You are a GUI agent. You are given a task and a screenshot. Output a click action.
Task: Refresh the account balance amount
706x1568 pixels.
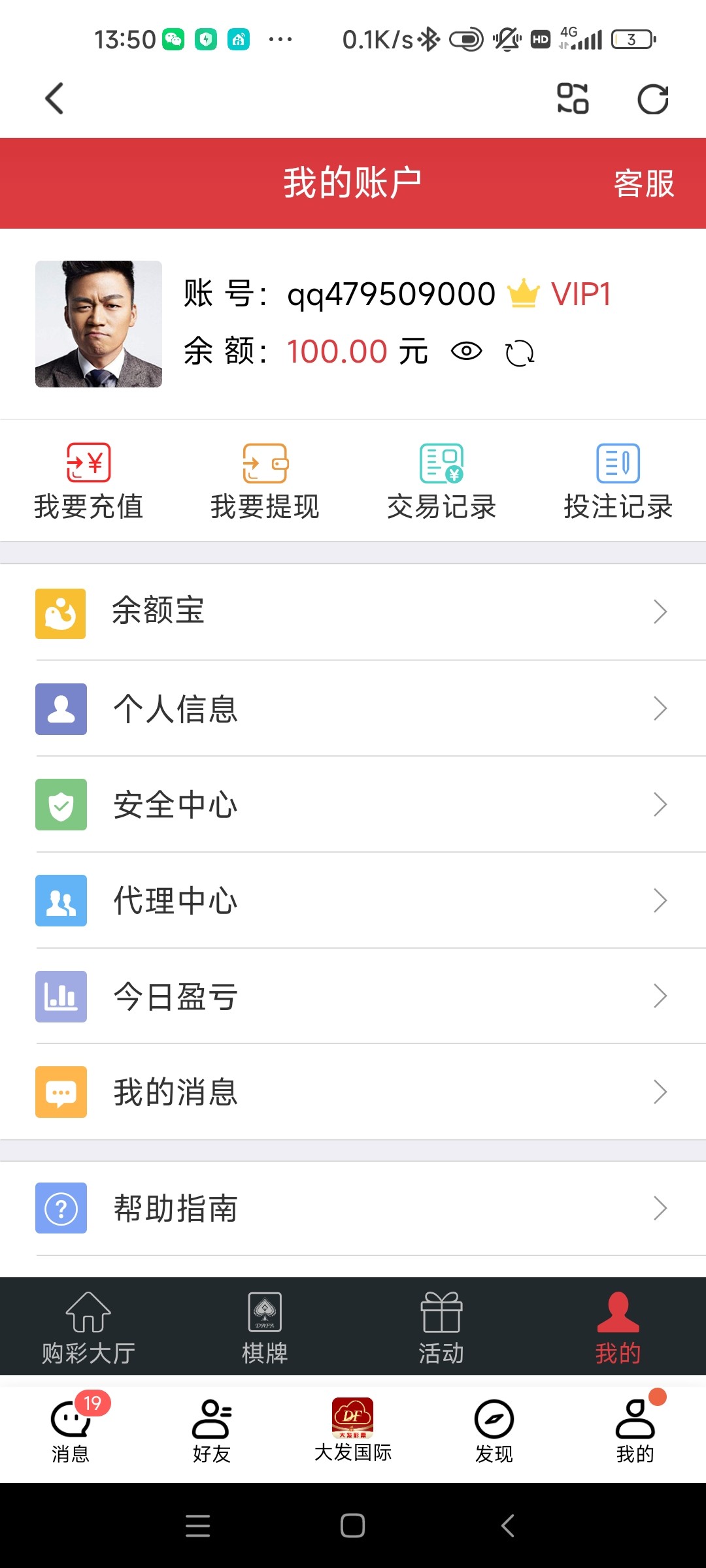(x=520, y=353)
